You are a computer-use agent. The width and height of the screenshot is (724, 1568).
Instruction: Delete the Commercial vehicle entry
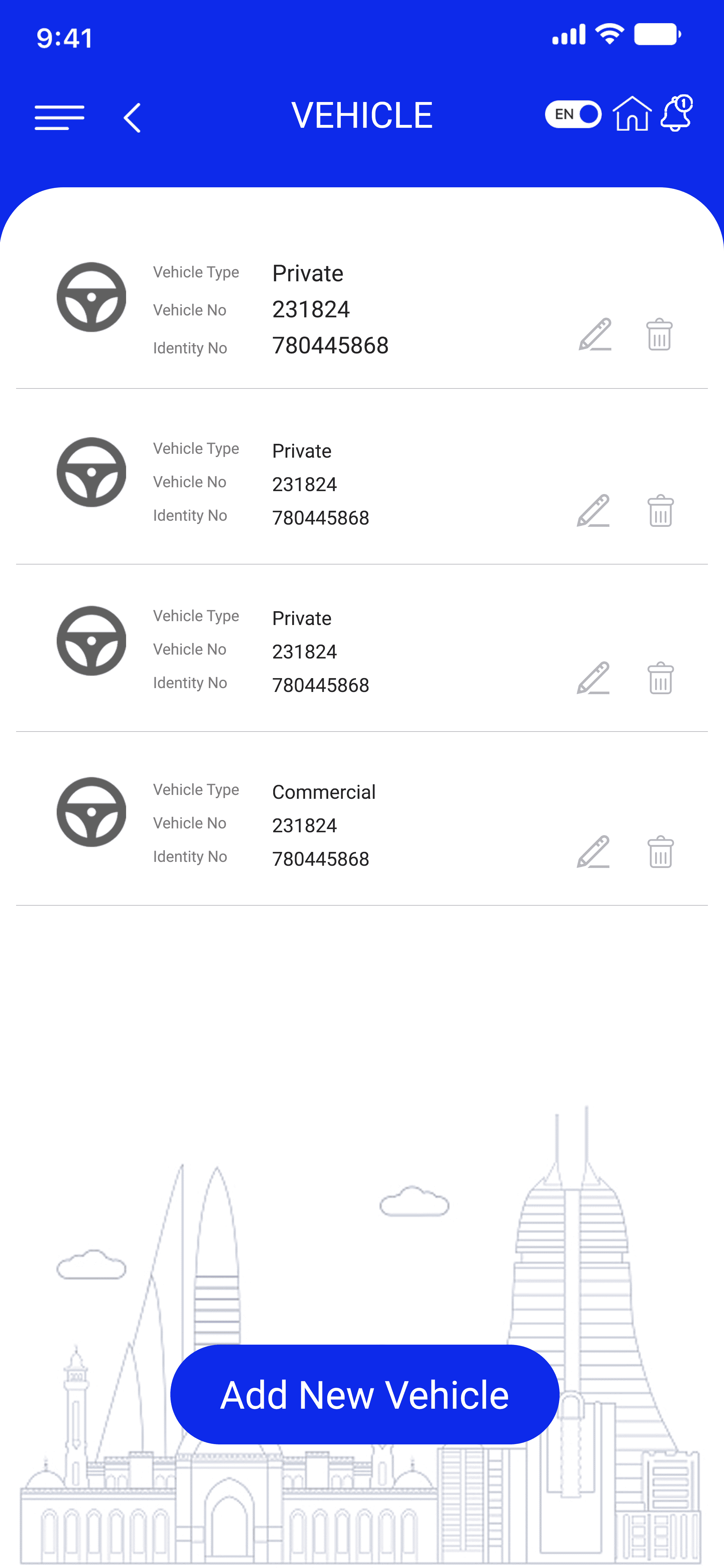pyautogui.click(x=660, y=851)
